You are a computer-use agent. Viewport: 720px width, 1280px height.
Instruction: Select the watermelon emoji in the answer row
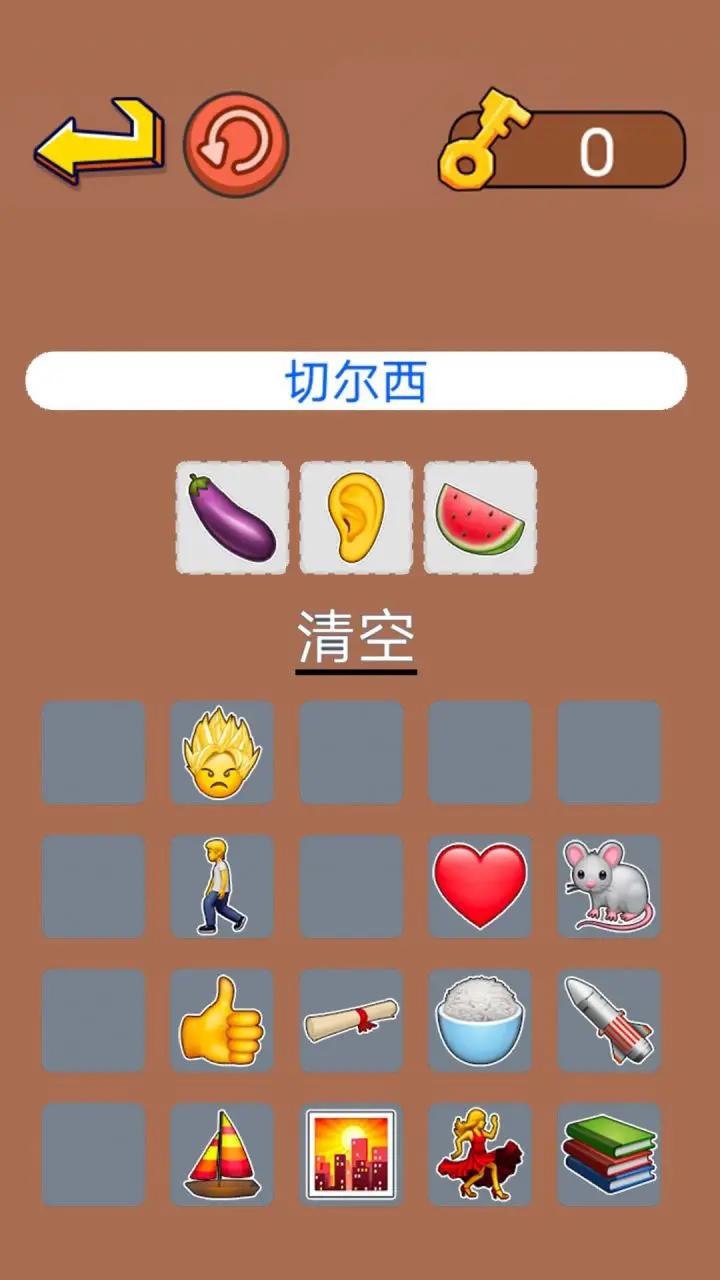479,518
